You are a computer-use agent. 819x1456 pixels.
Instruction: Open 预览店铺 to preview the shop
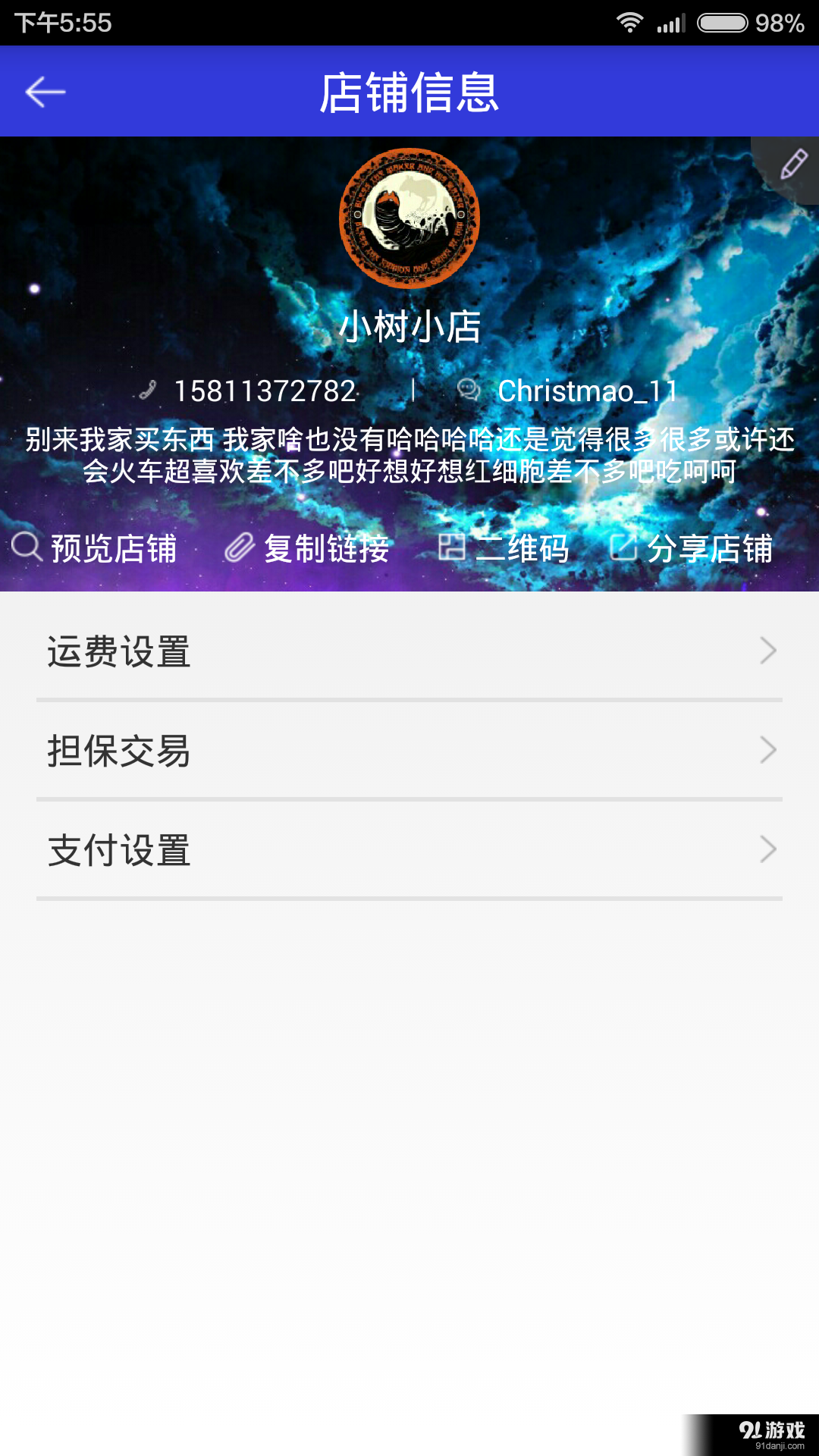point(112,549)
